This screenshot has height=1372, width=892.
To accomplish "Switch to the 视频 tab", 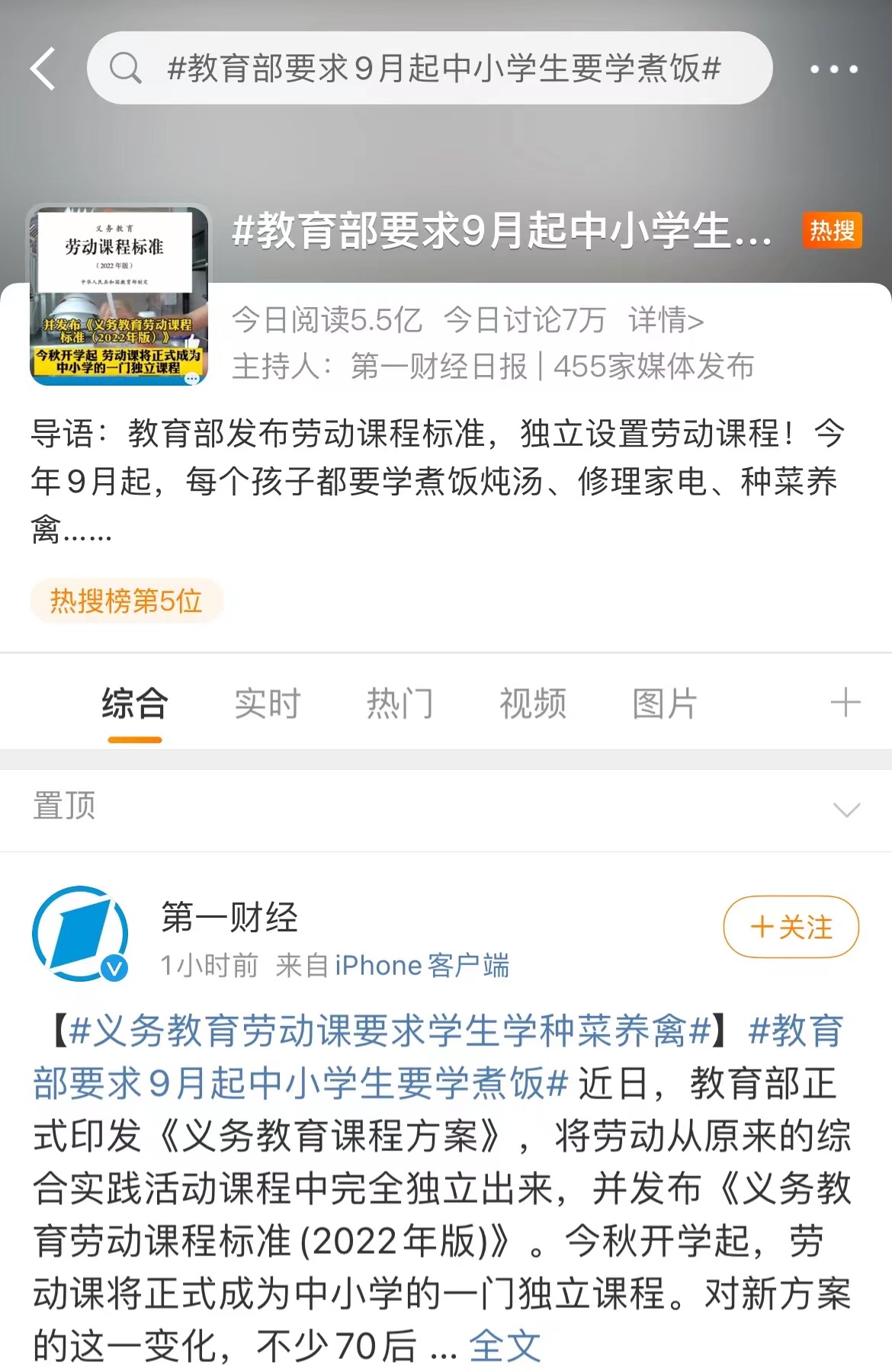I will pos(533,703).
